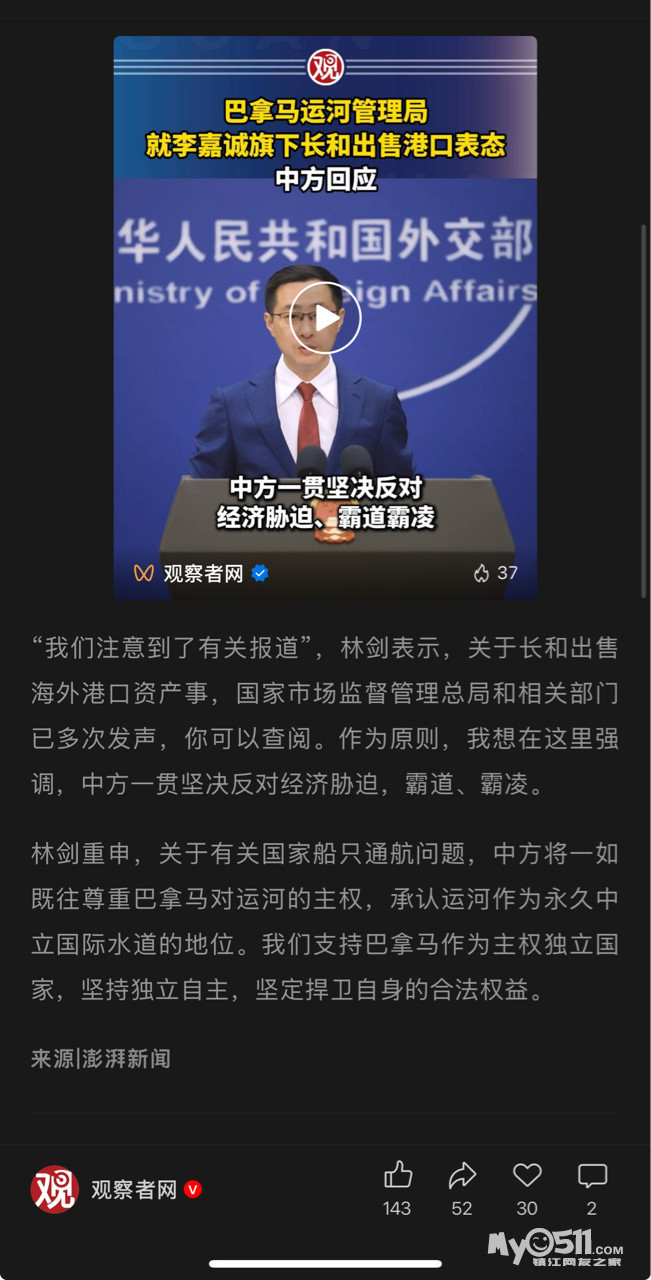The width and height of the screenshot is (651, 1280).
Task: Favorite this post with the heart icon
Action: coord(527,1177)
